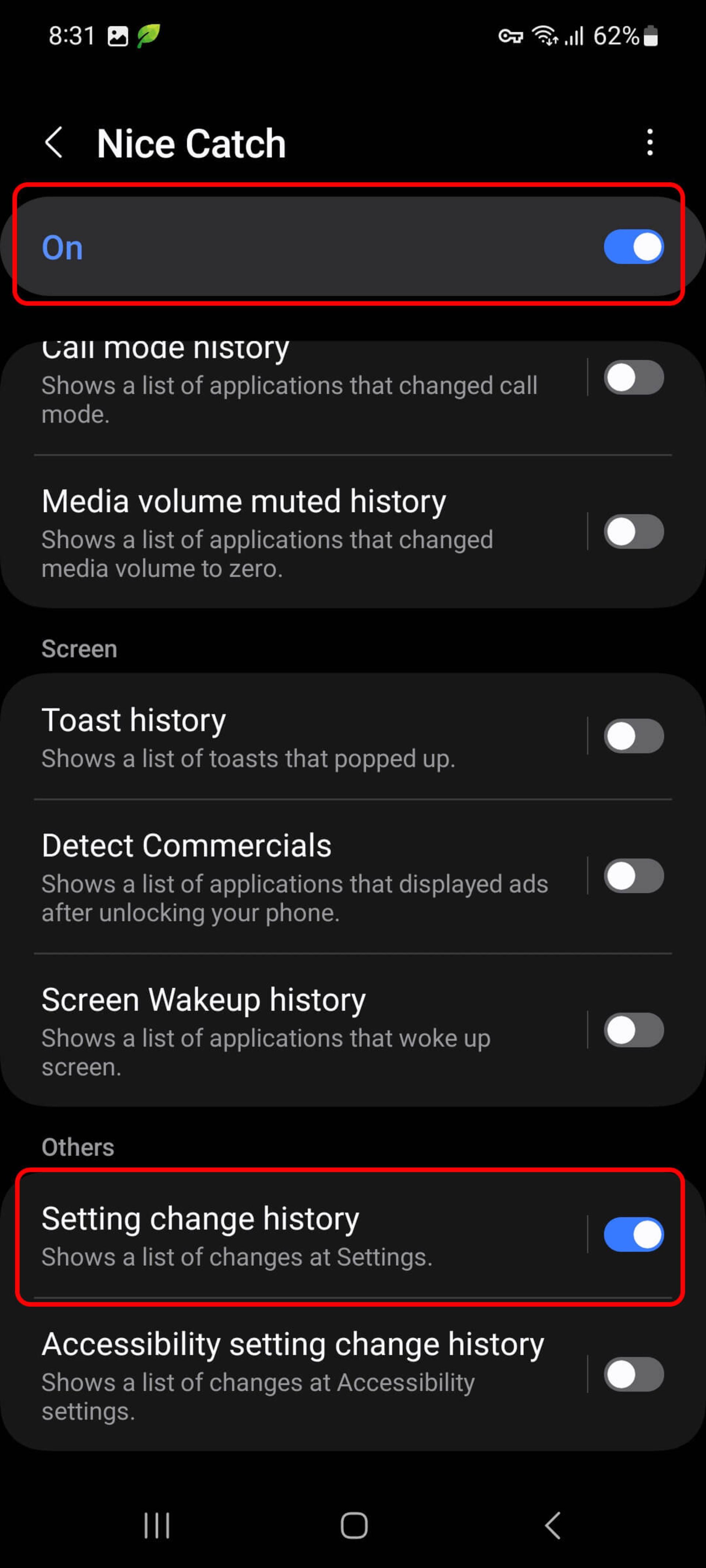Enable Accessibility setting change history switch
The height and width of the screenshot is (1568, 706).
633,1374
